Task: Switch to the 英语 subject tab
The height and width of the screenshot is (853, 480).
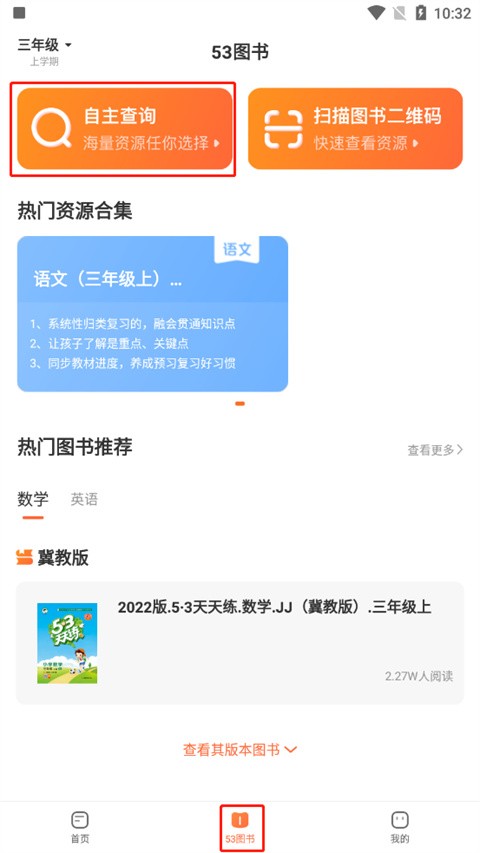Action: 84,499
